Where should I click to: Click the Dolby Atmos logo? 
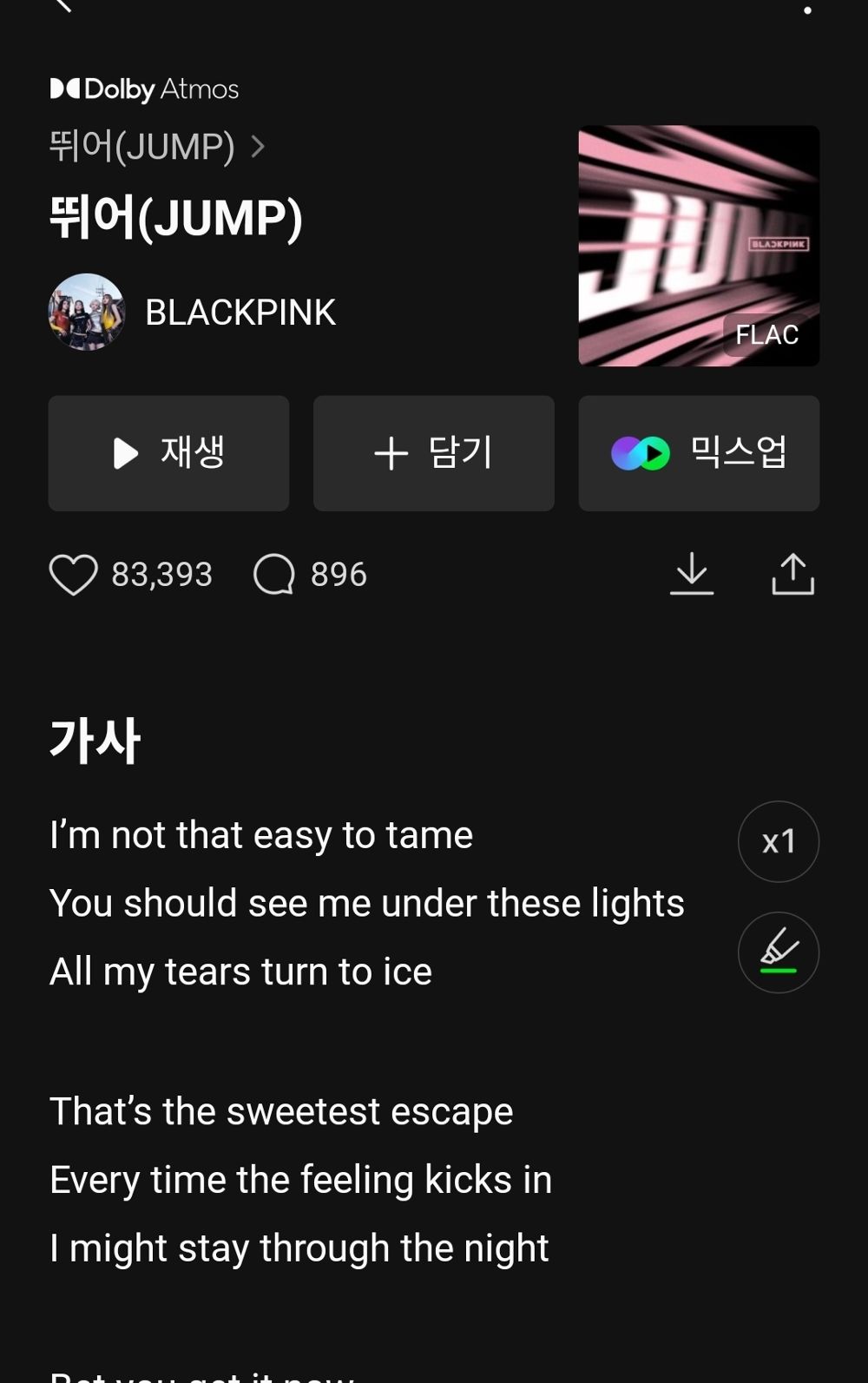pyautogui.click(x=143, y=88)
